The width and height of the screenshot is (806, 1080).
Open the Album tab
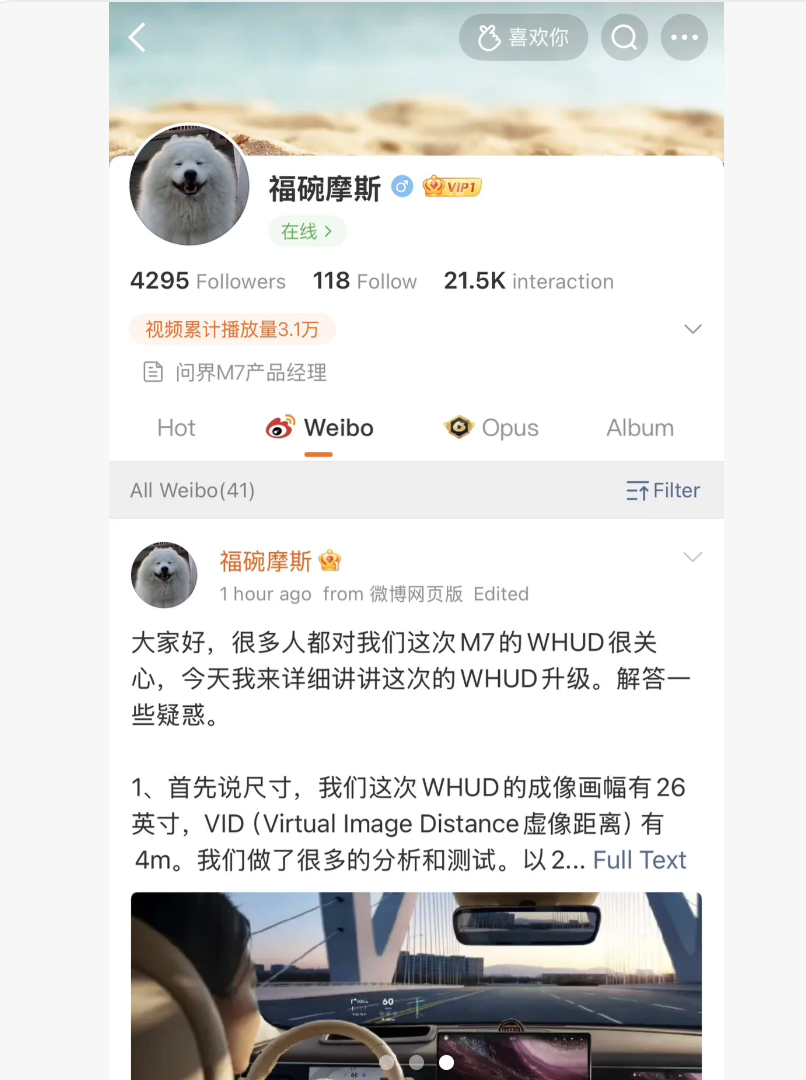[x=640, y=428]
